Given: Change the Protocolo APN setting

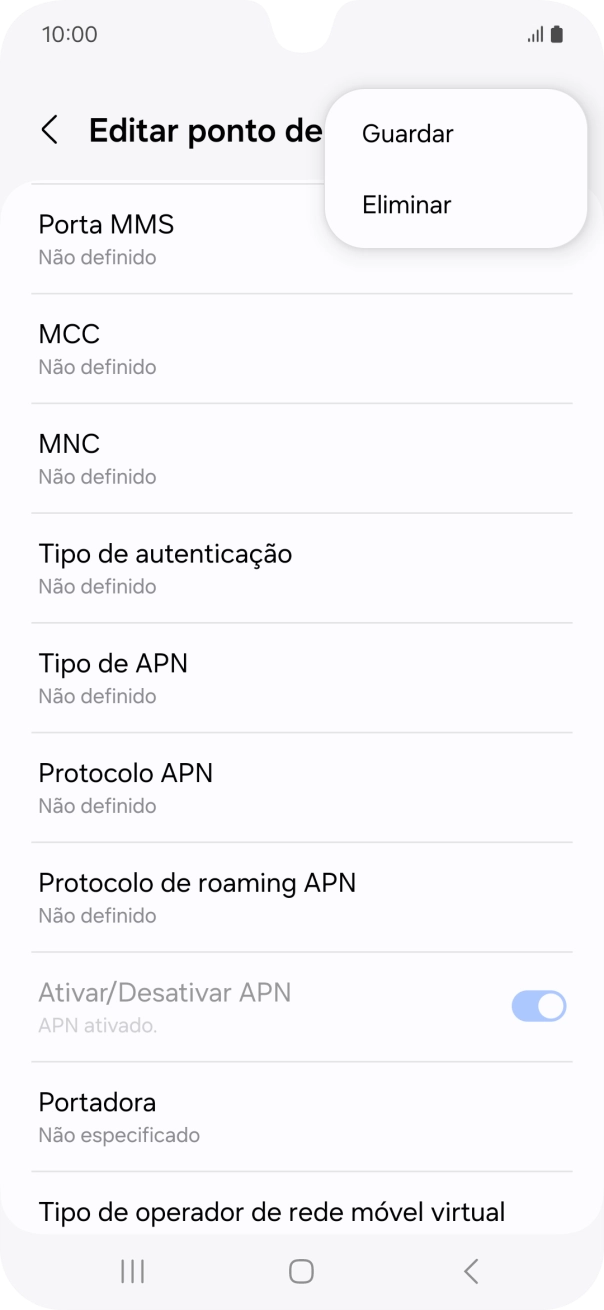Looking at the screenshot, I should coord(300,788).
